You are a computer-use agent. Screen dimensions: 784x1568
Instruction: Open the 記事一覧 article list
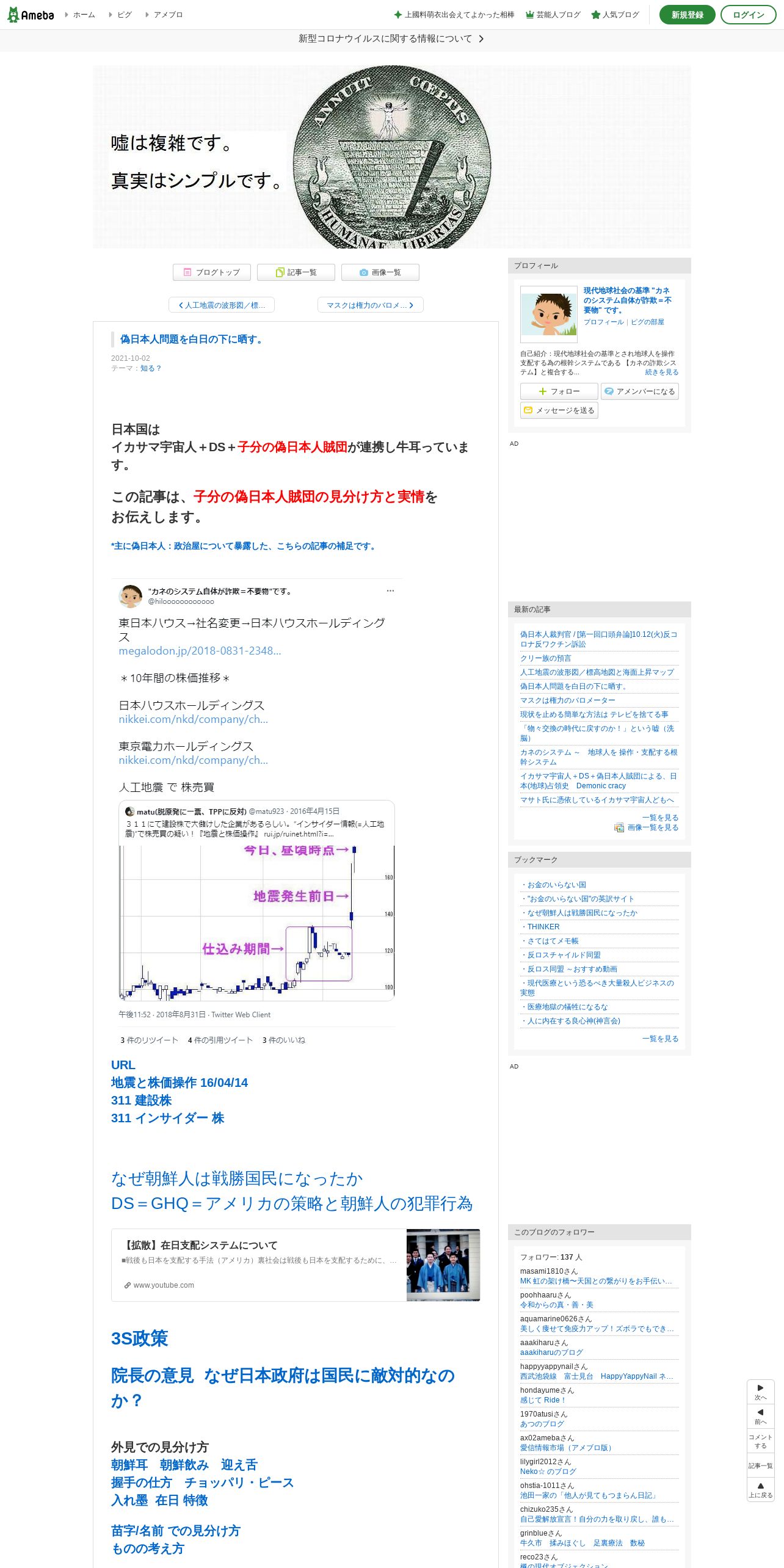click(x=296, y=272)
